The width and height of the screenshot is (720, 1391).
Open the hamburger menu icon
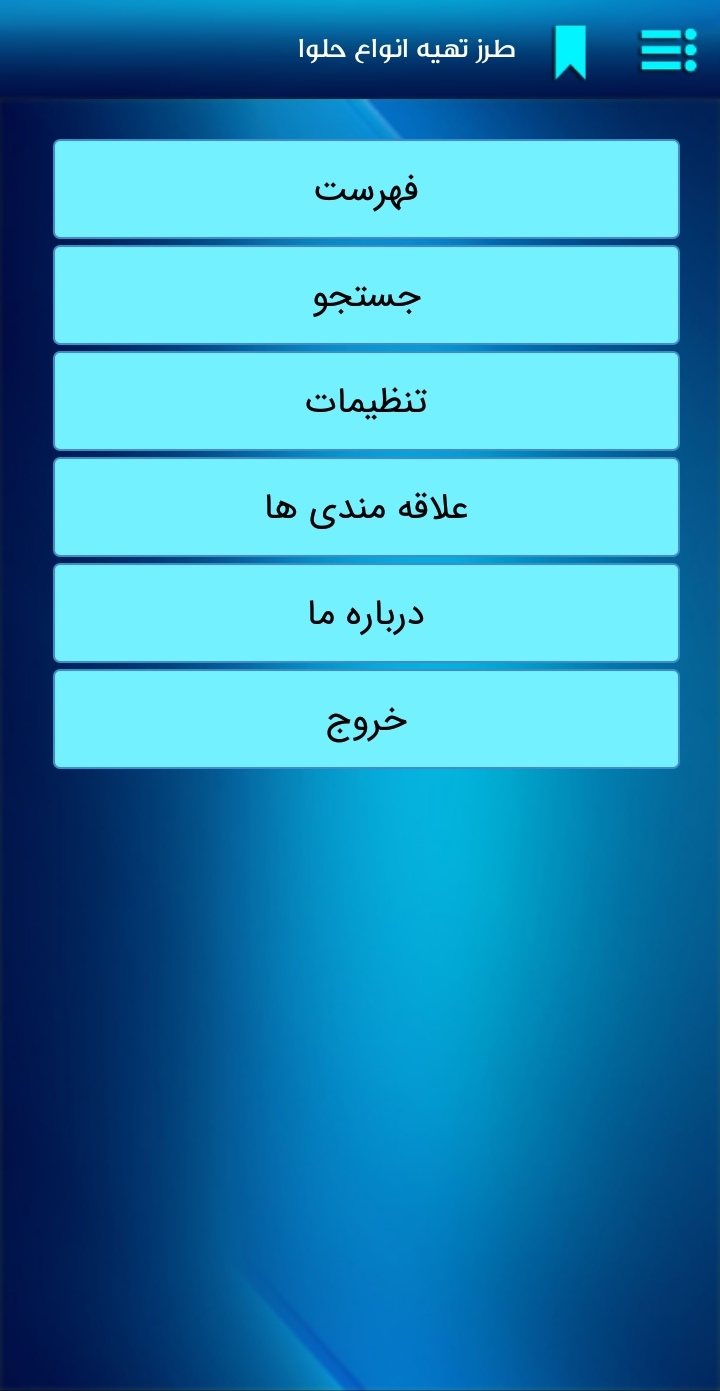coord(668,50)
